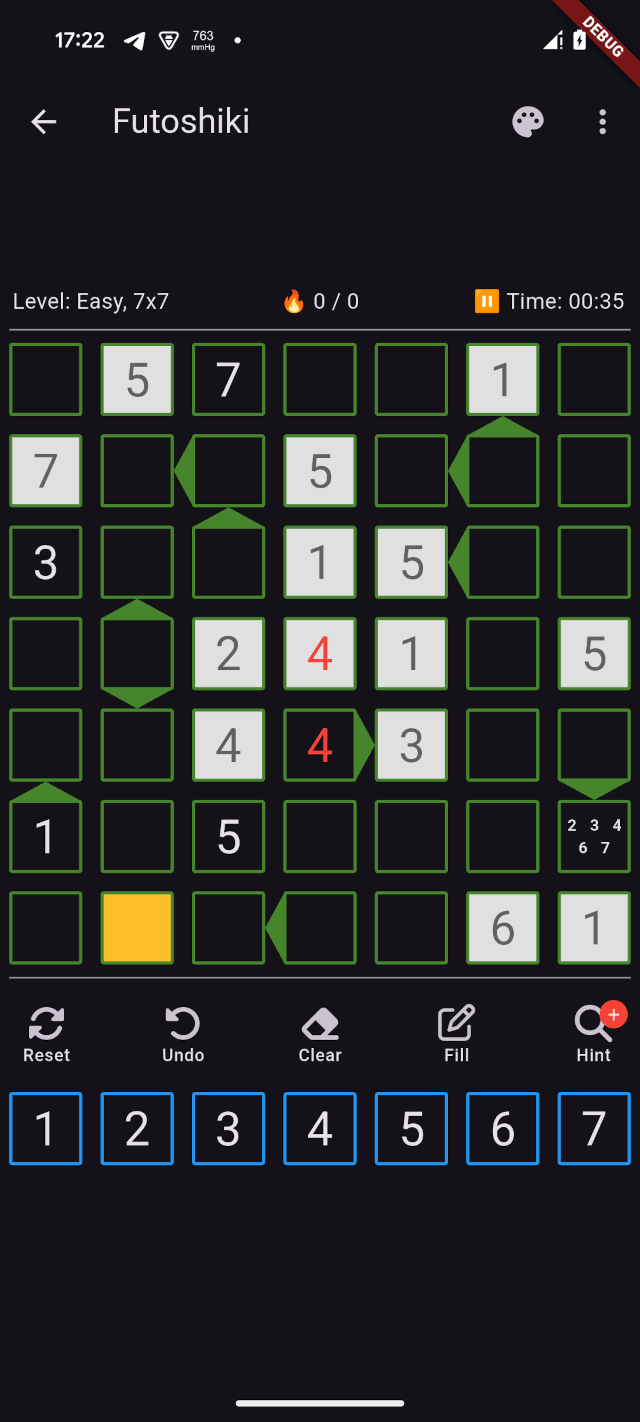The image size is (640, 1422).
Task: Undo the last move
Action: point(183,1035)
